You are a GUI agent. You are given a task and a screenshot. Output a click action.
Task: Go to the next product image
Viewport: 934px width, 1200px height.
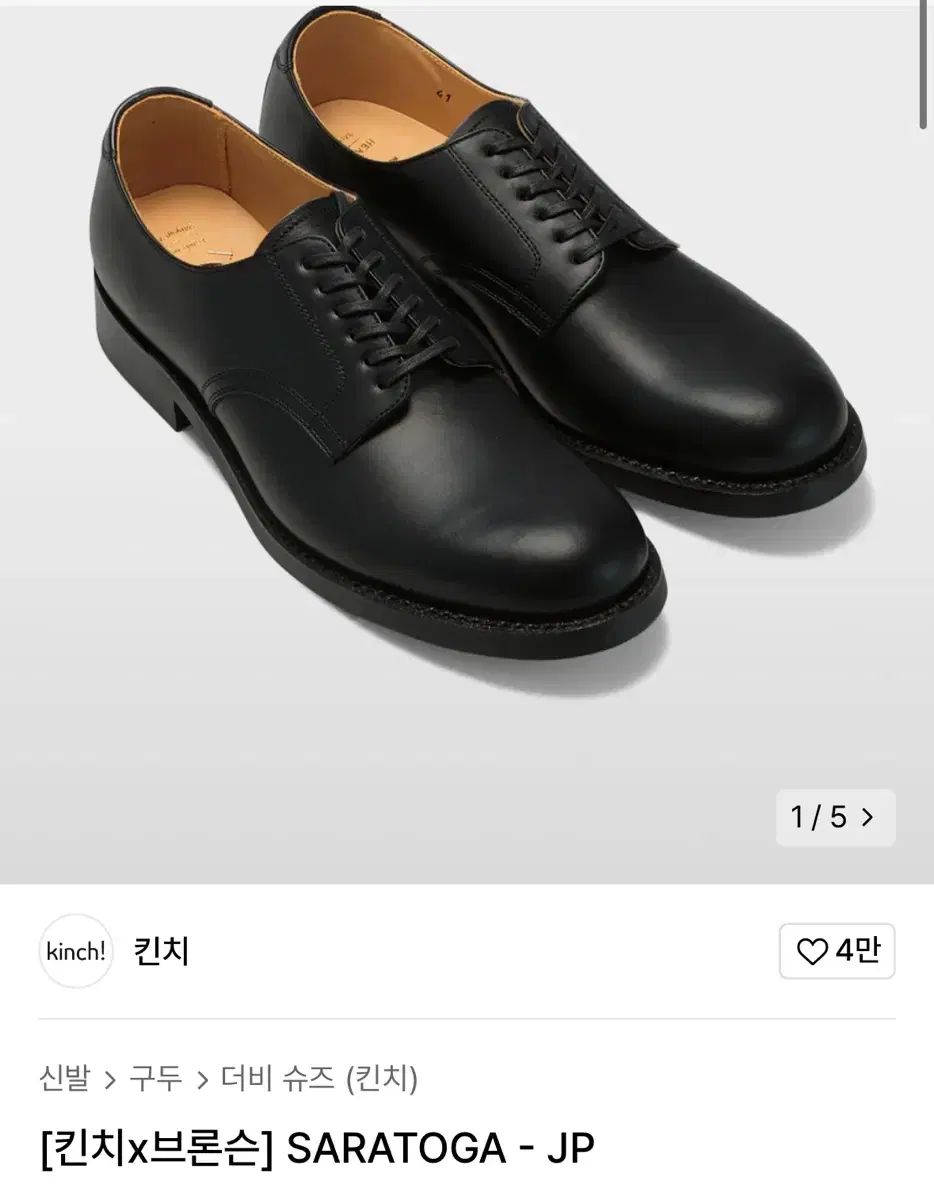(866, 817)
